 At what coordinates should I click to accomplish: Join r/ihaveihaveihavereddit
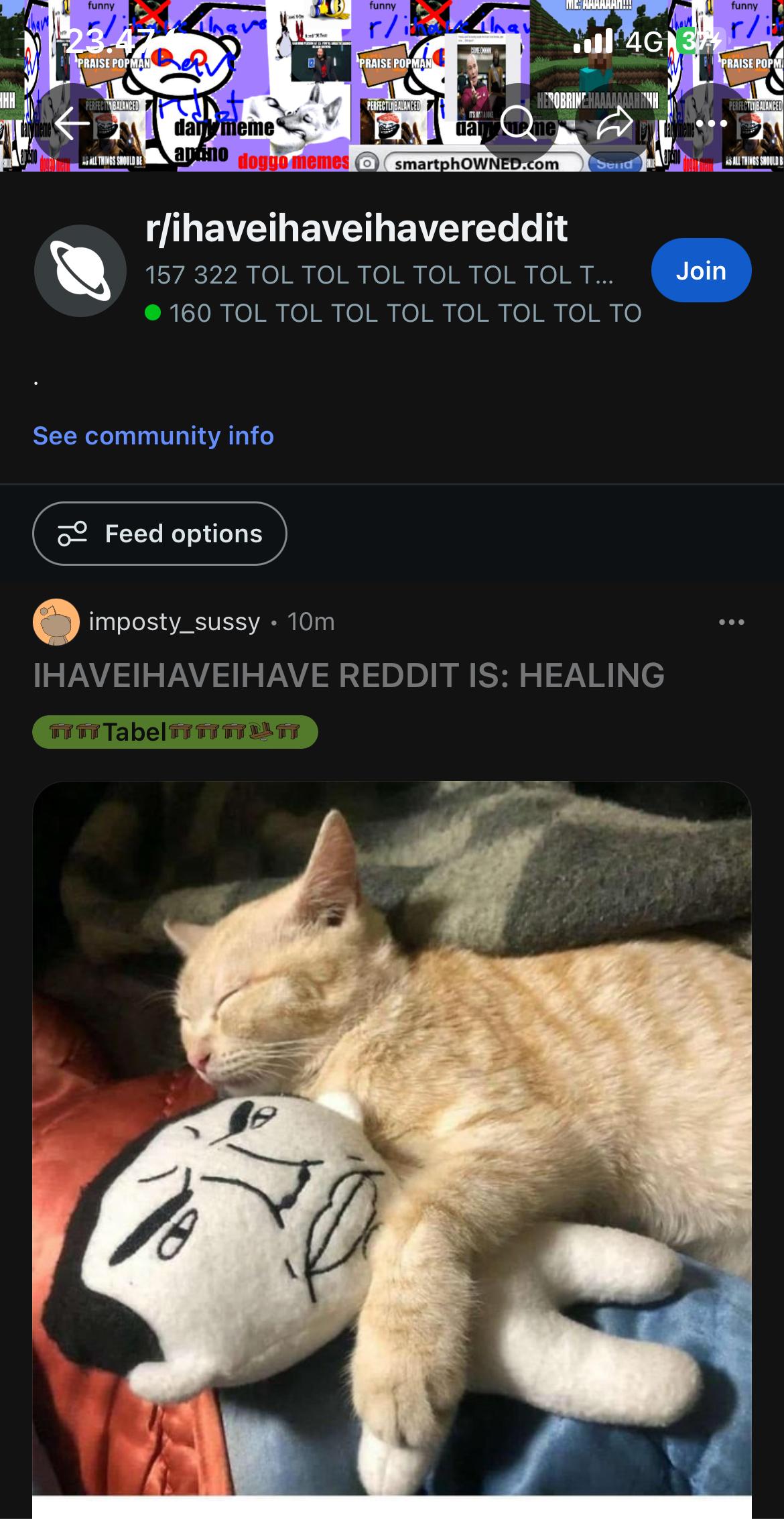coord(700,270)
